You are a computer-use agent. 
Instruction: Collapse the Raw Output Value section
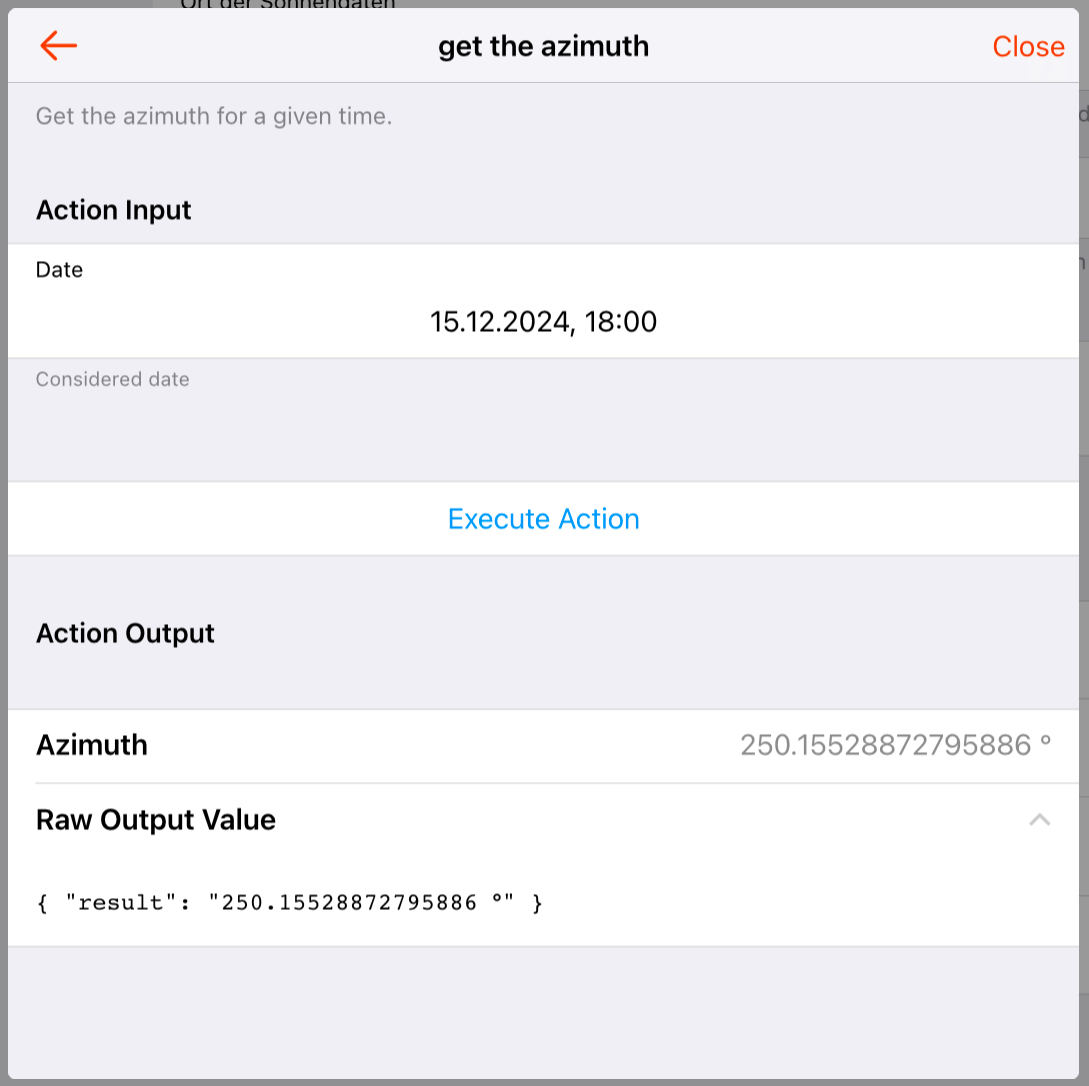click(x=1039, y=820)
